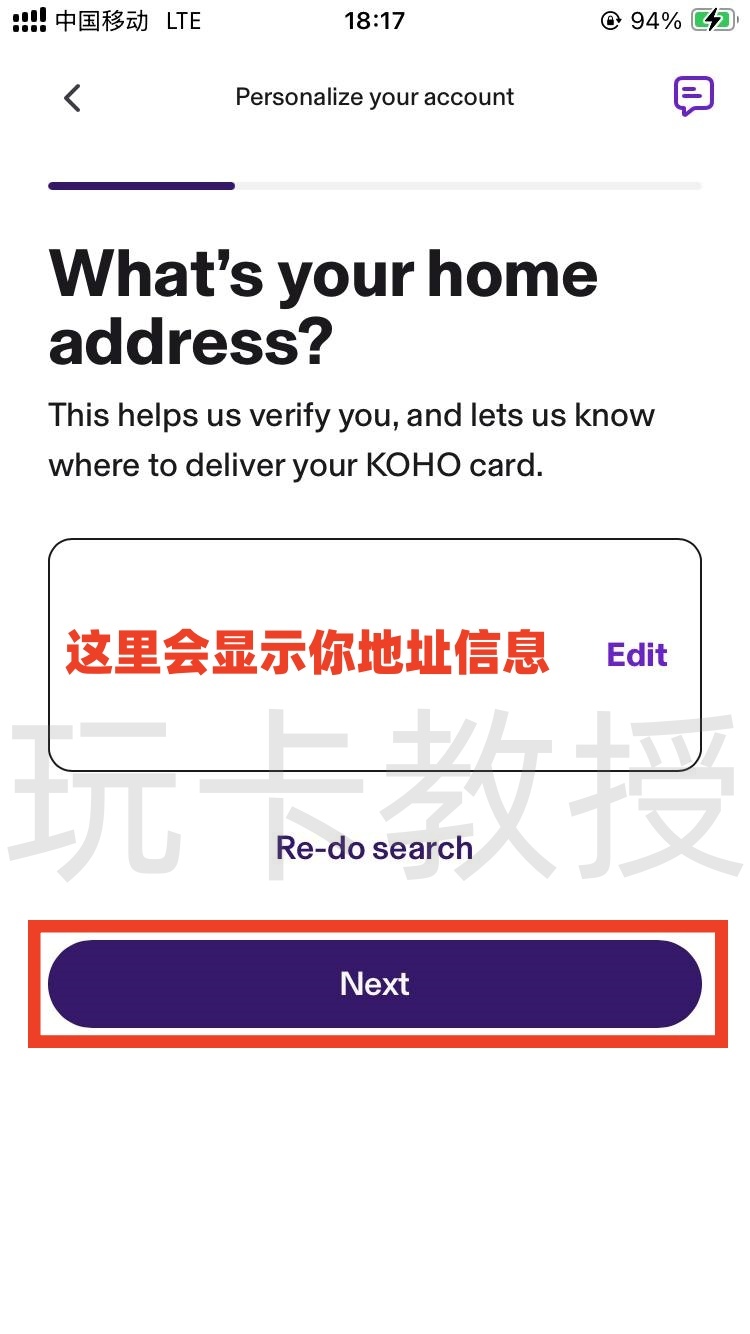
Task: Tap the Re-do search link
Action: tap(374, 847)
